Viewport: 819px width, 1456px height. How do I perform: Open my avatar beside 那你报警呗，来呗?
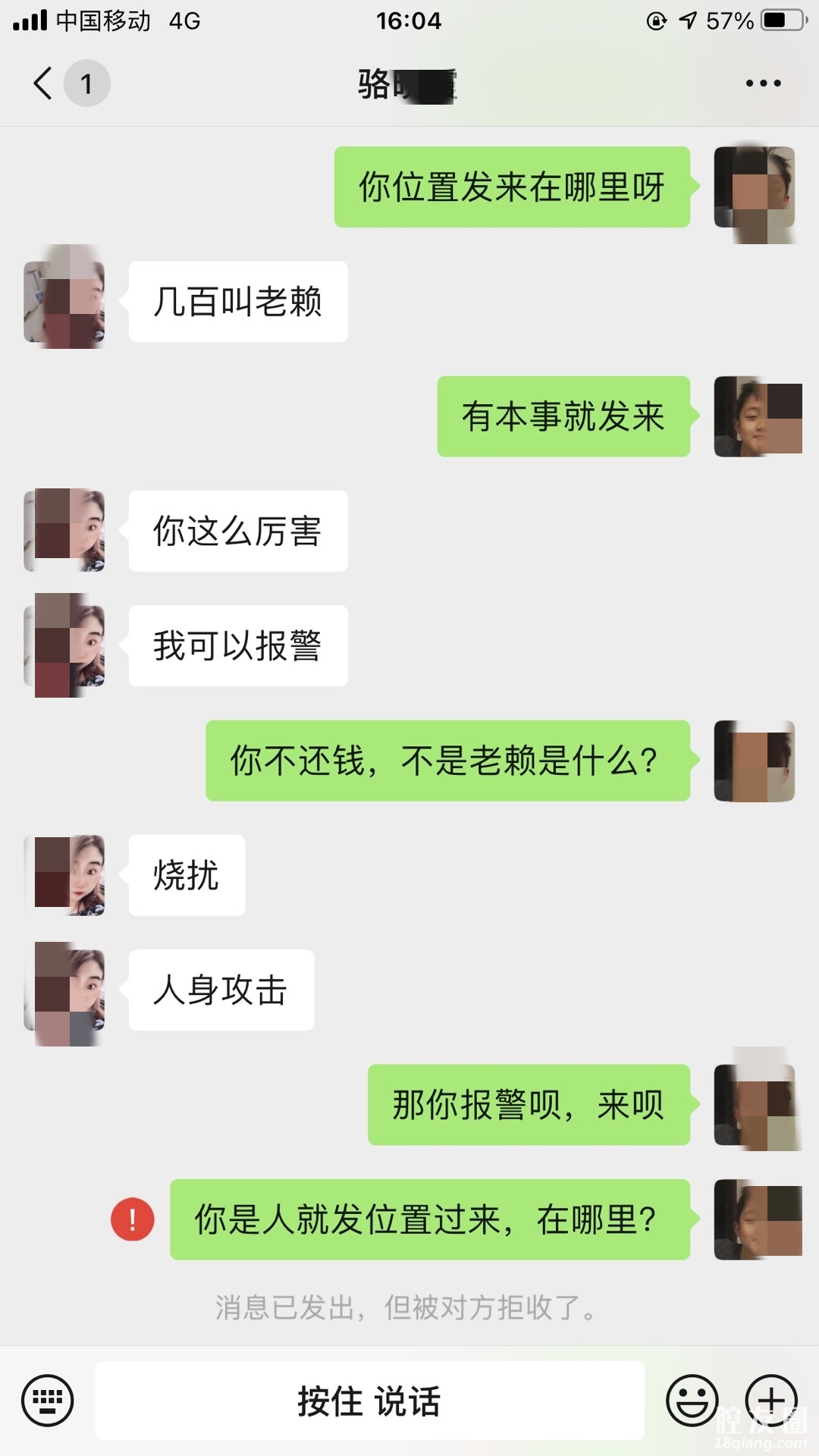(x=755, y=1105)
